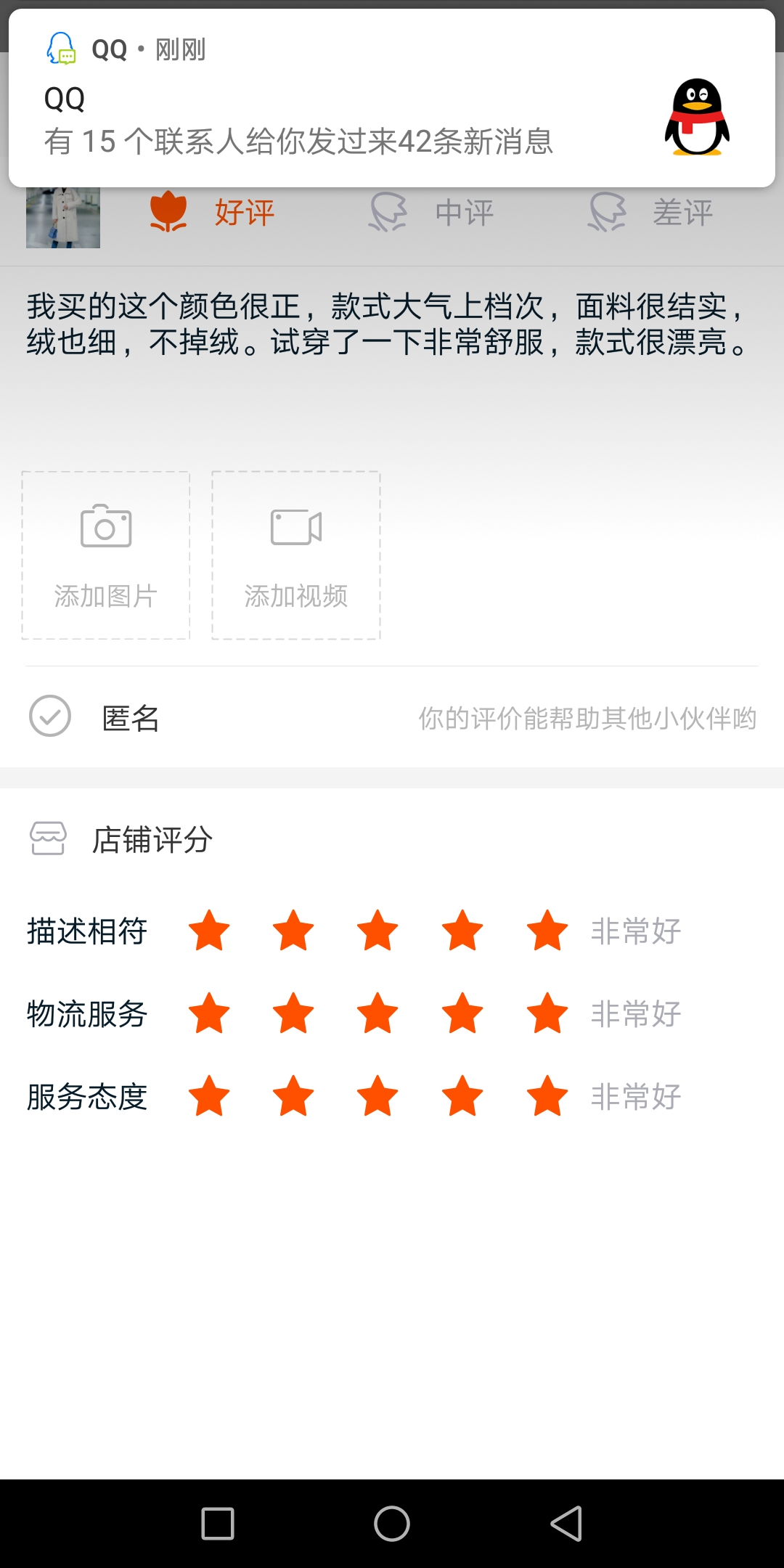Open the product thumbnail image

[63, 216]
